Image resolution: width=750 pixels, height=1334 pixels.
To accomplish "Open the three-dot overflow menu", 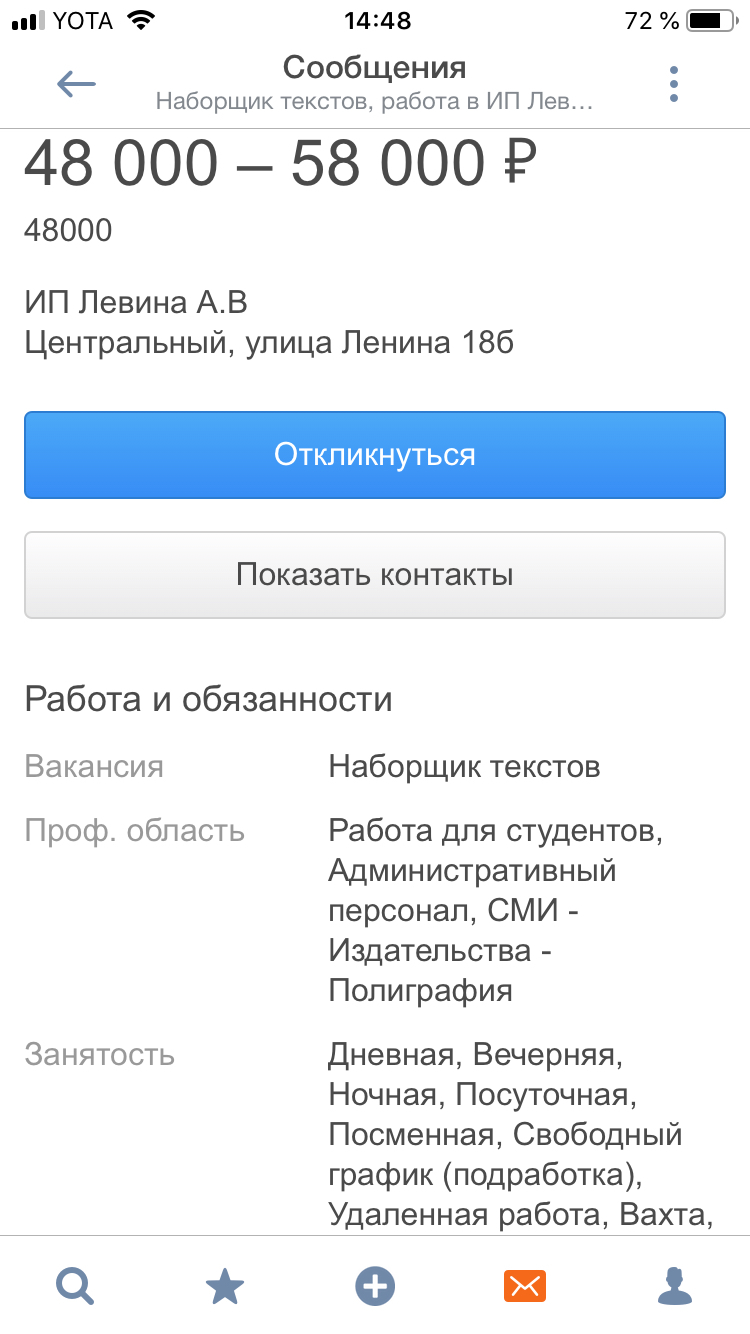I will point(674,84).
